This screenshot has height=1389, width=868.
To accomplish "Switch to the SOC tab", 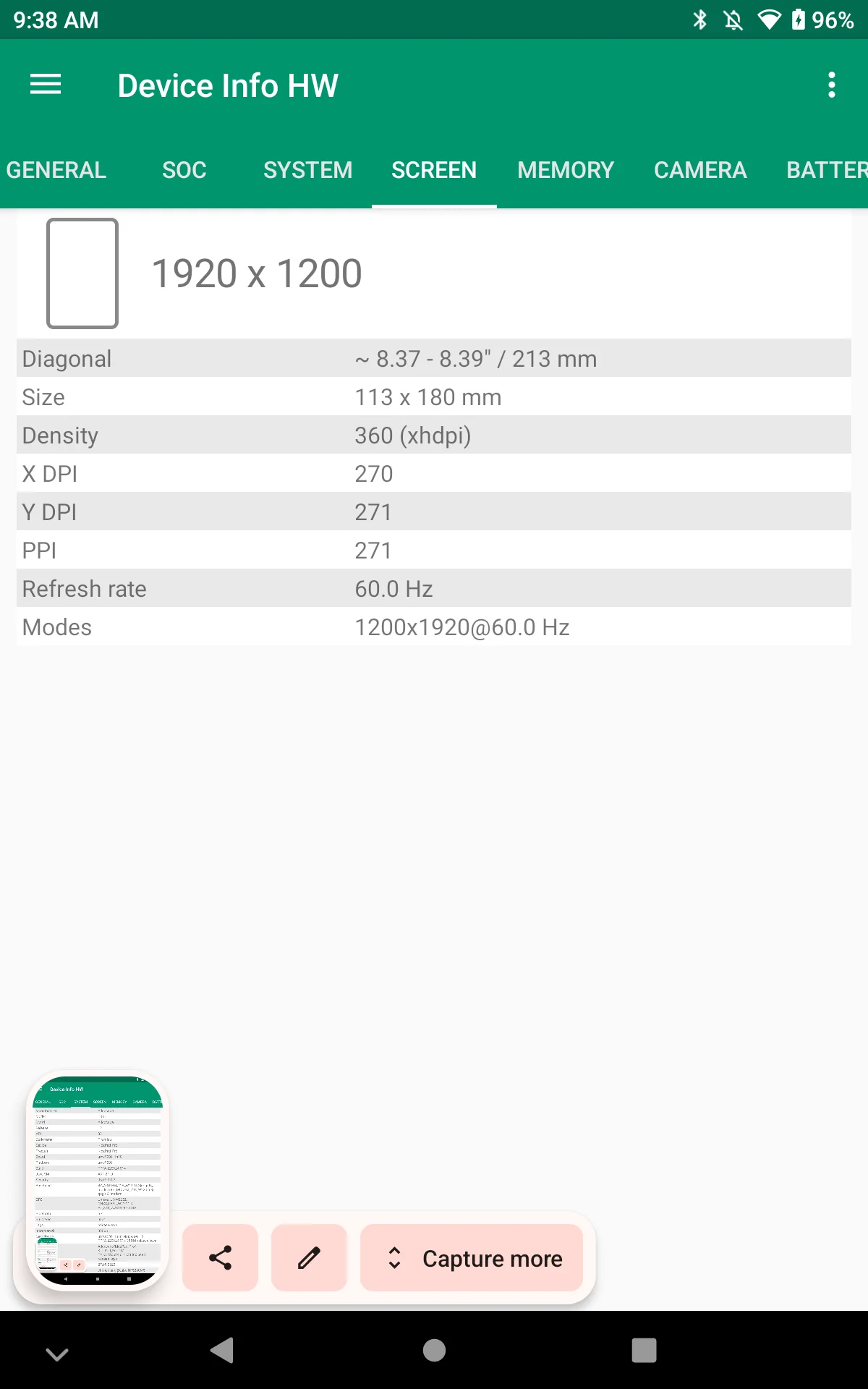I will 184,170.
